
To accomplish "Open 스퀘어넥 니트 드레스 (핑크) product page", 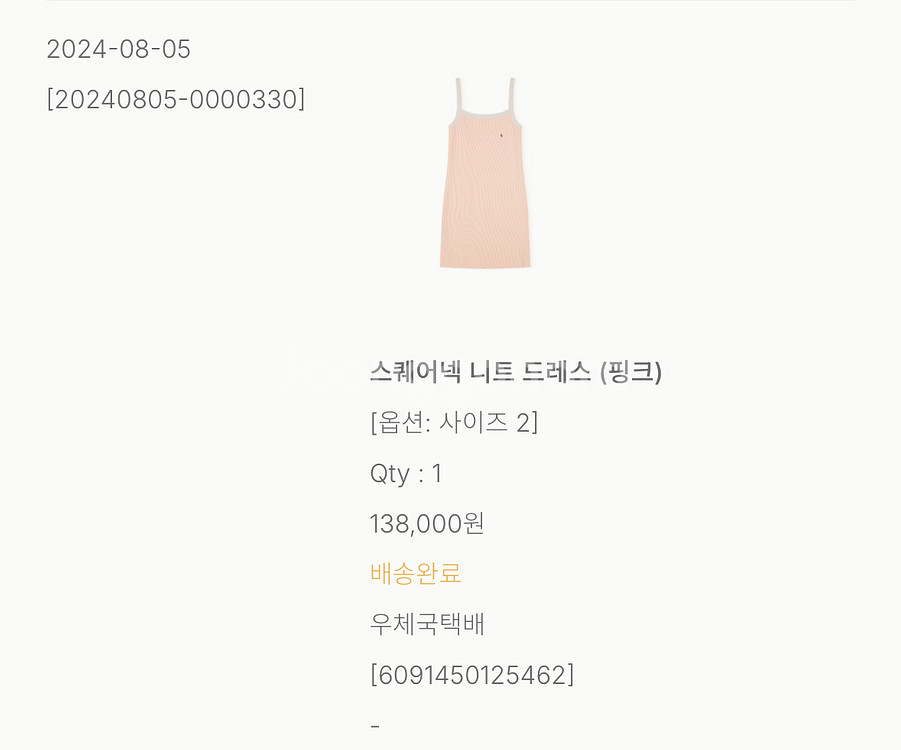I will pos(515,372).
